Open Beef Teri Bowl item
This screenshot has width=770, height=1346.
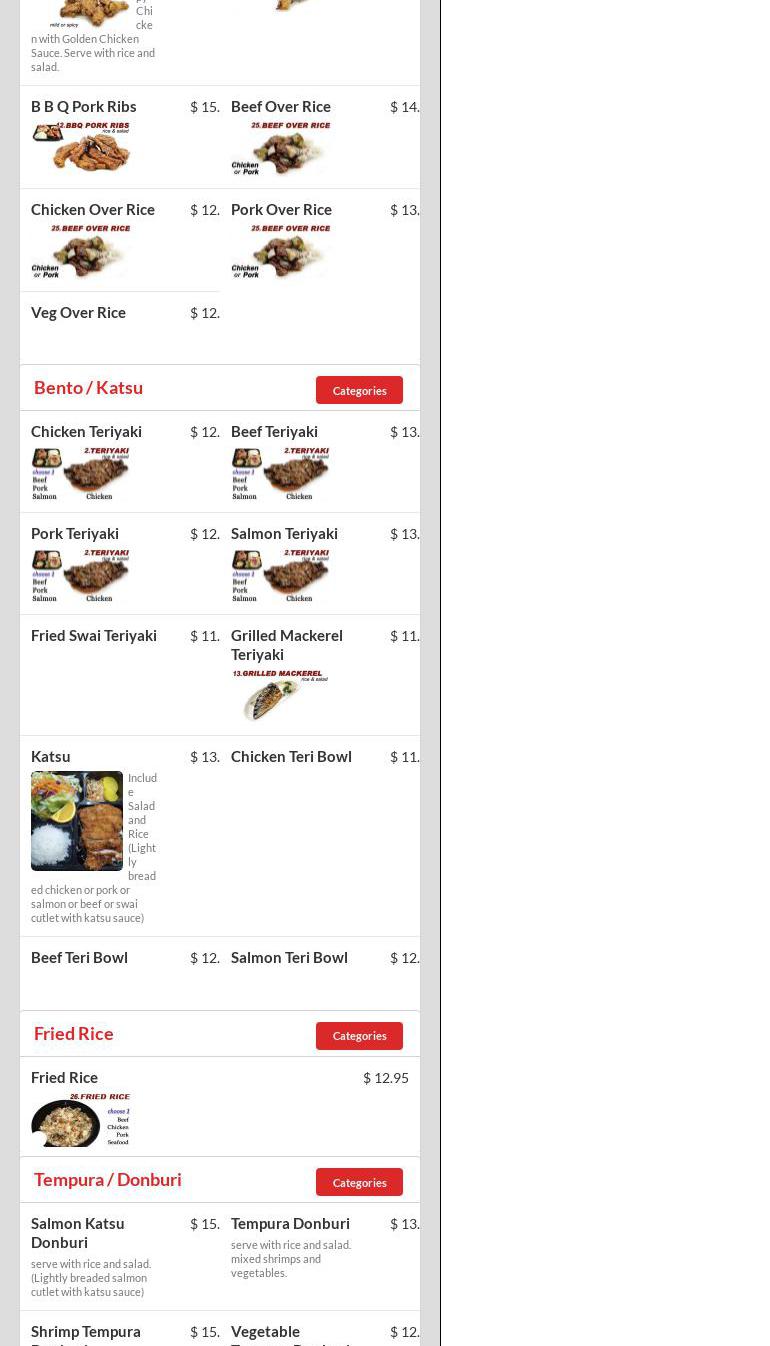click(79, 958)
